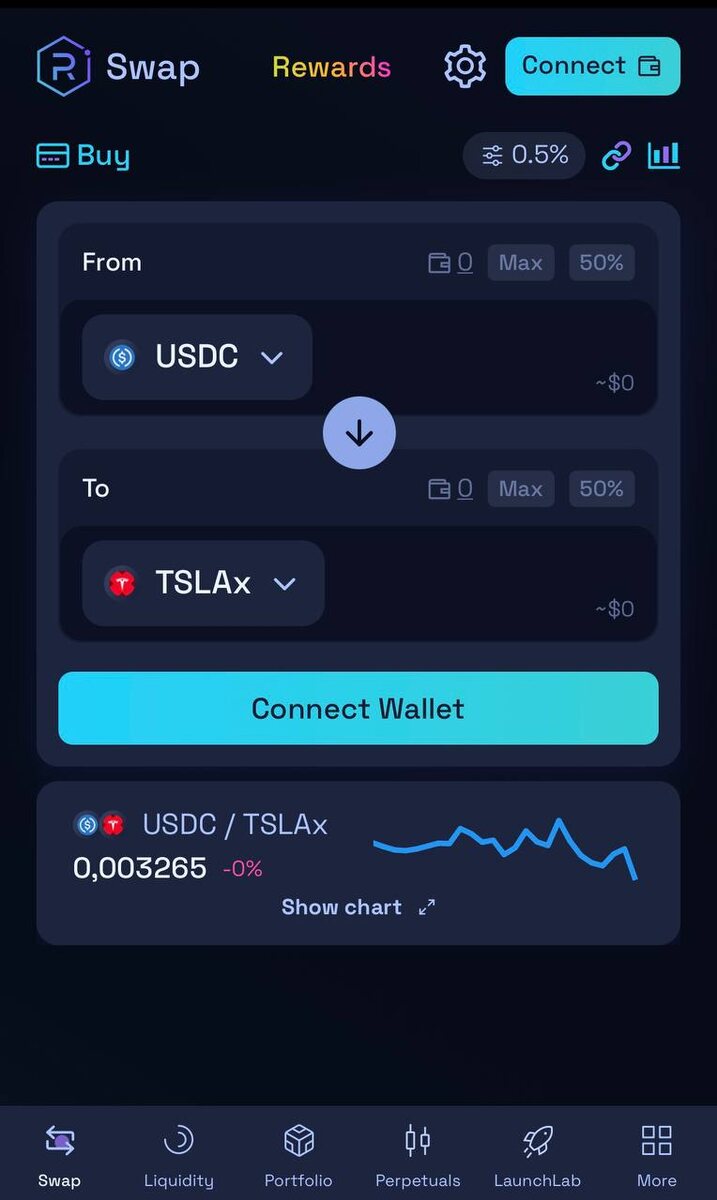Open the USDC token selector
The image size is (717, 1200).
(197, 357)
